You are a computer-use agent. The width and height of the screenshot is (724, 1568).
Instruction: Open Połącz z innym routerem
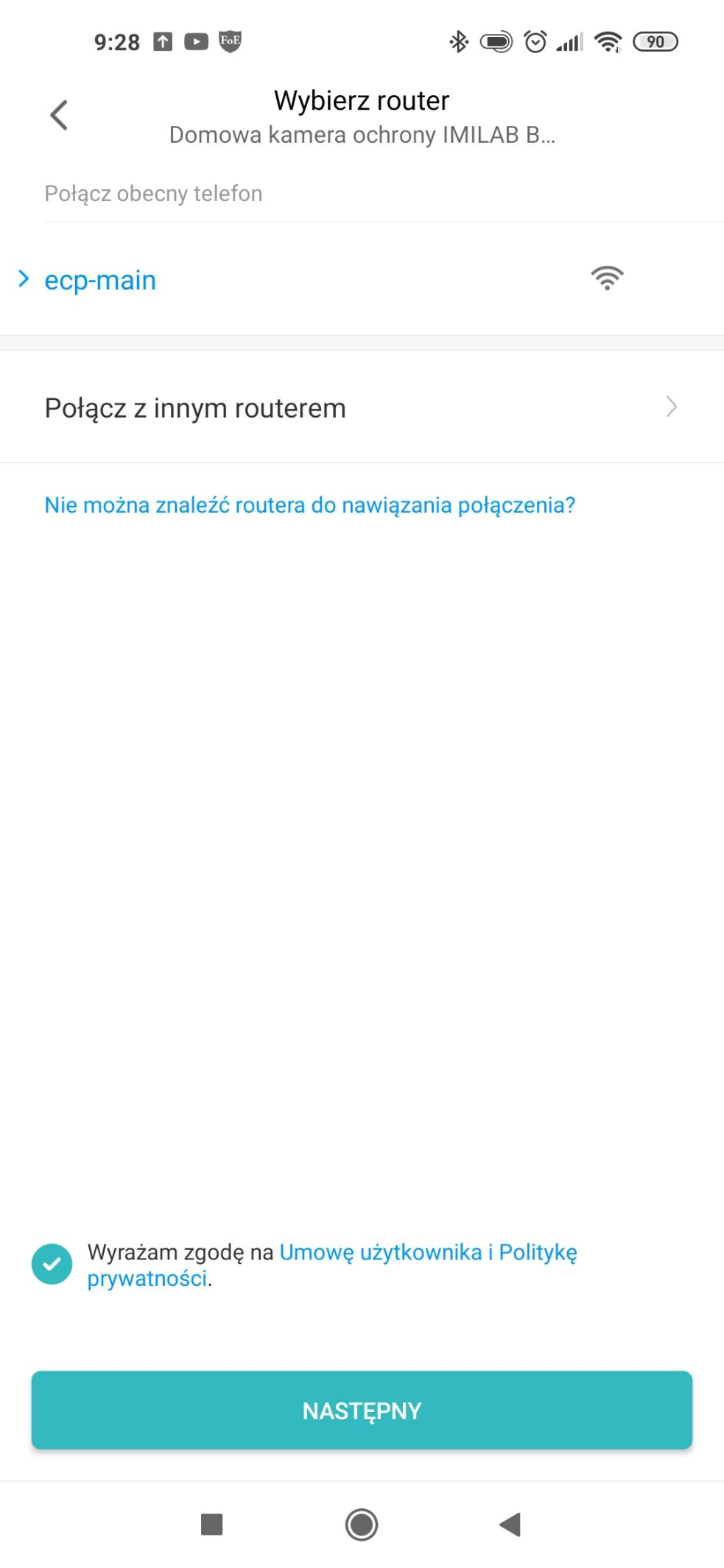coord(362,407)
